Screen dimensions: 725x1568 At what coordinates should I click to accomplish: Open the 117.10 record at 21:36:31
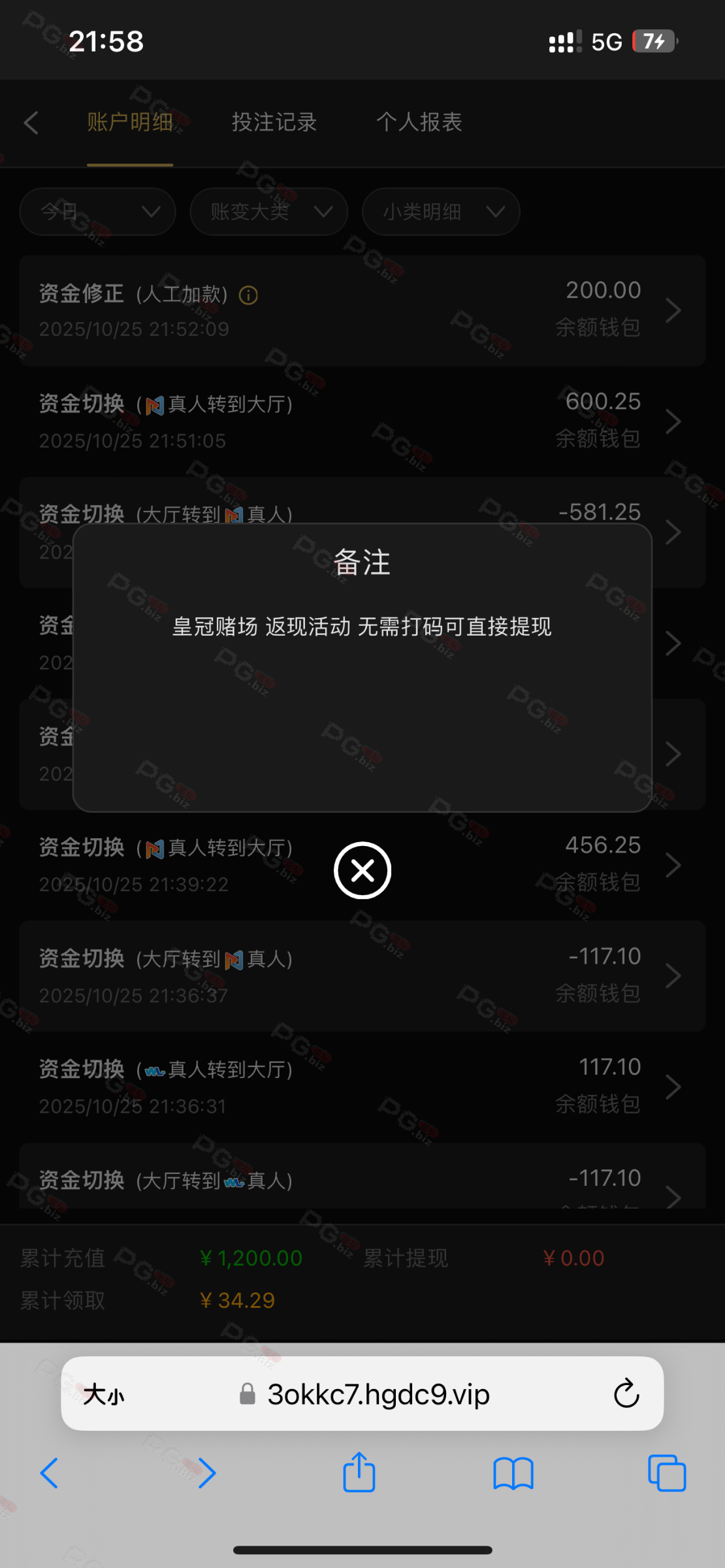tap(362, 1086)
